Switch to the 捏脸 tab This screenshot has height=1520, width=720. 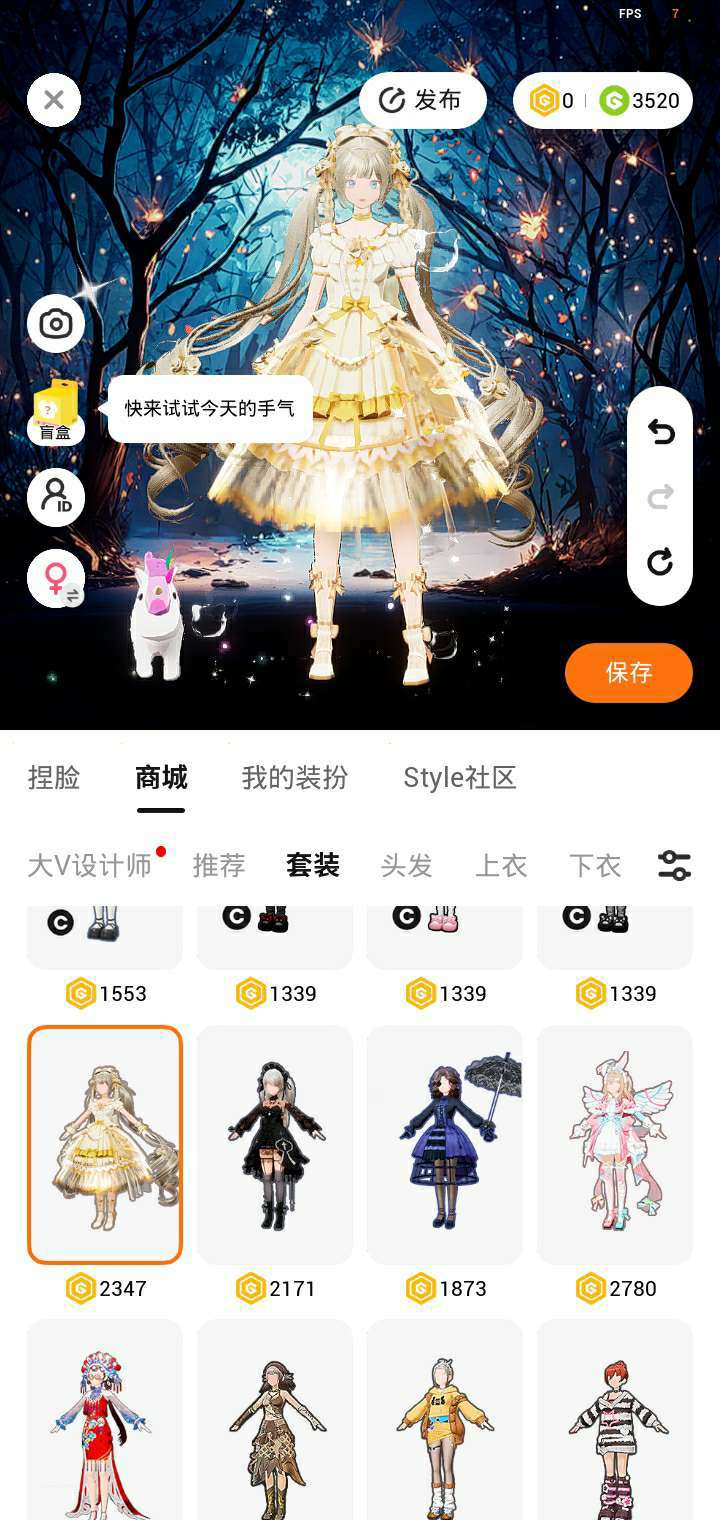click(54, 778)
